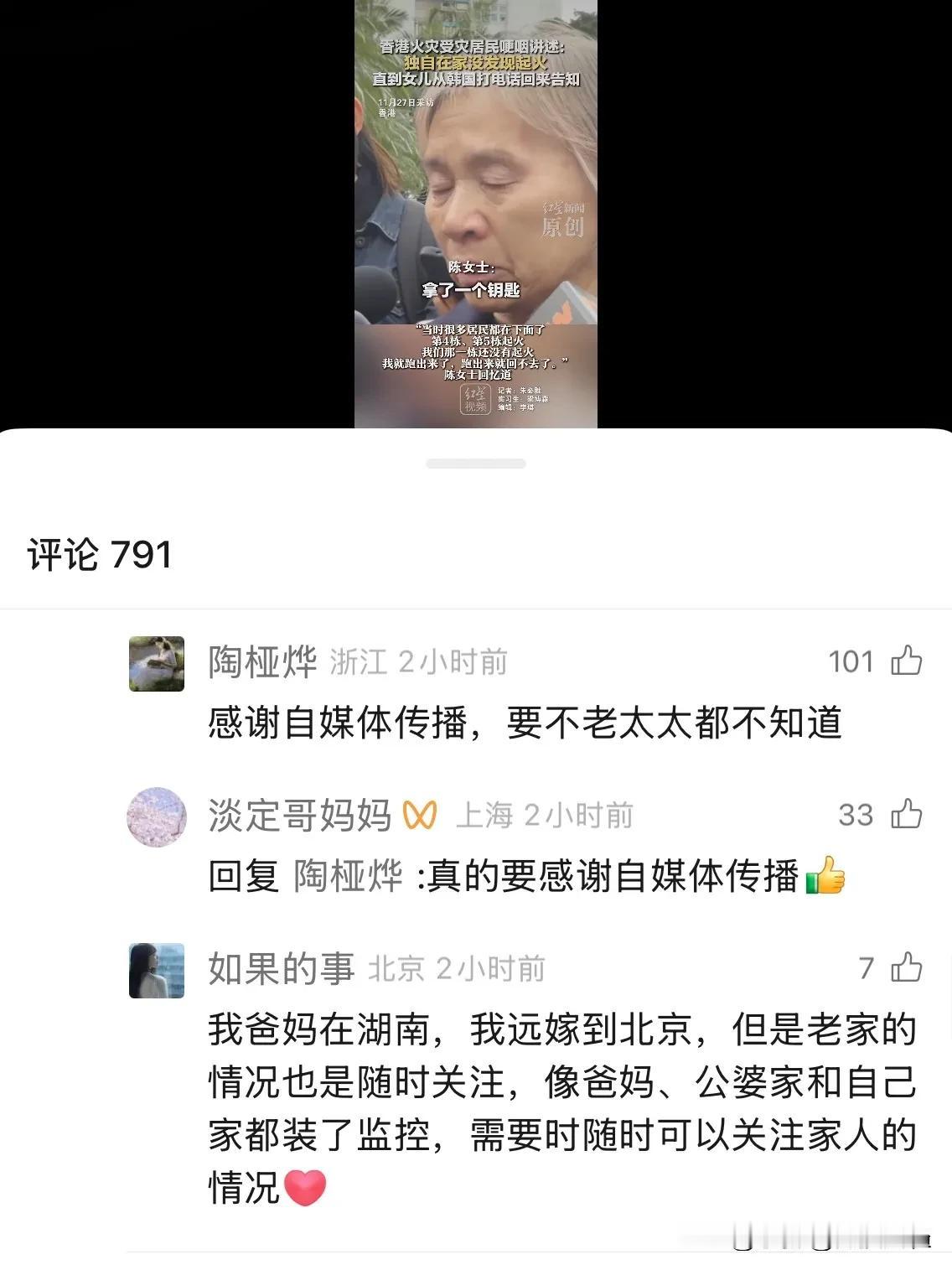
Task: Tap the like count 101
Action: [852, 661]
